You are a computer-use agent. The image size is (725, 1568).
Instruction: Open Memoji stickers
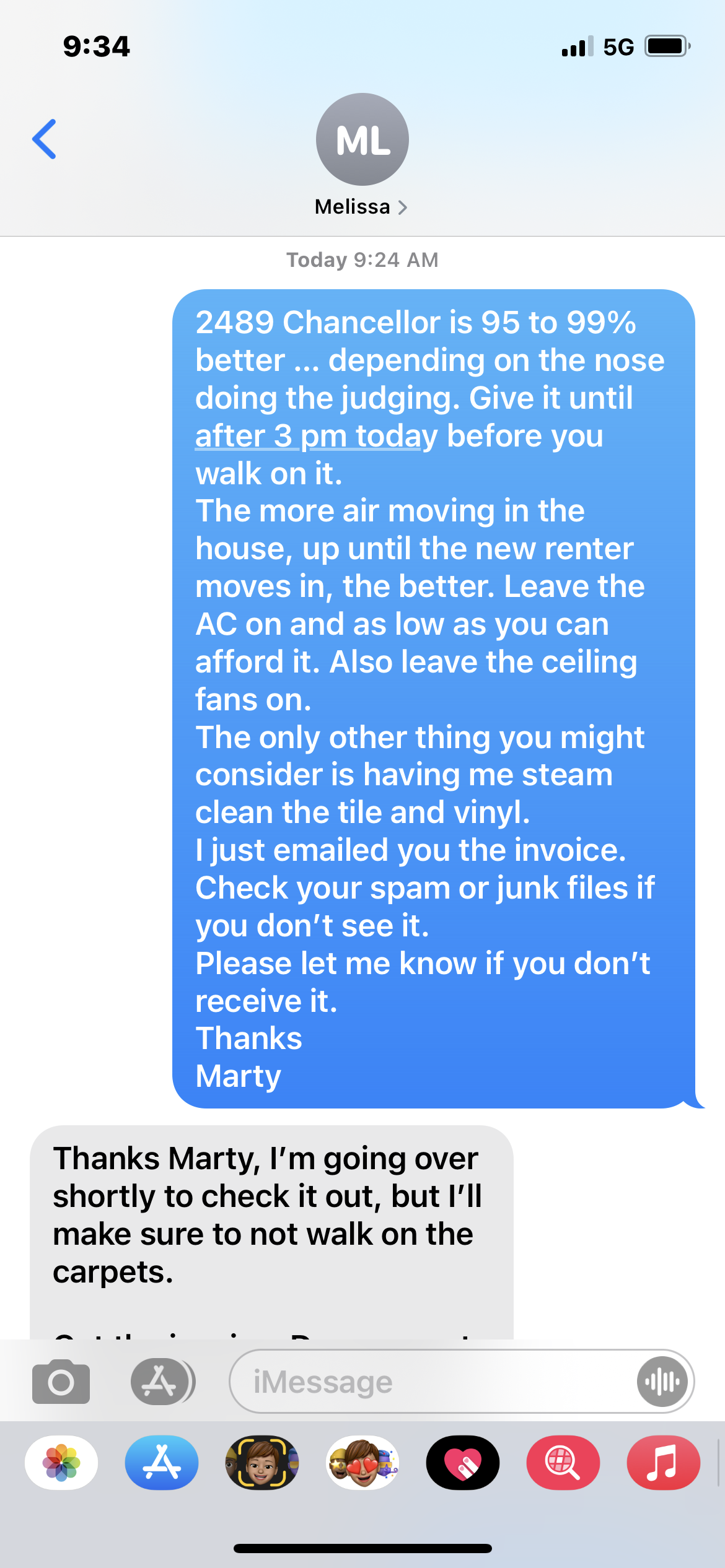pyautogui.click(x=362, y=1463)
